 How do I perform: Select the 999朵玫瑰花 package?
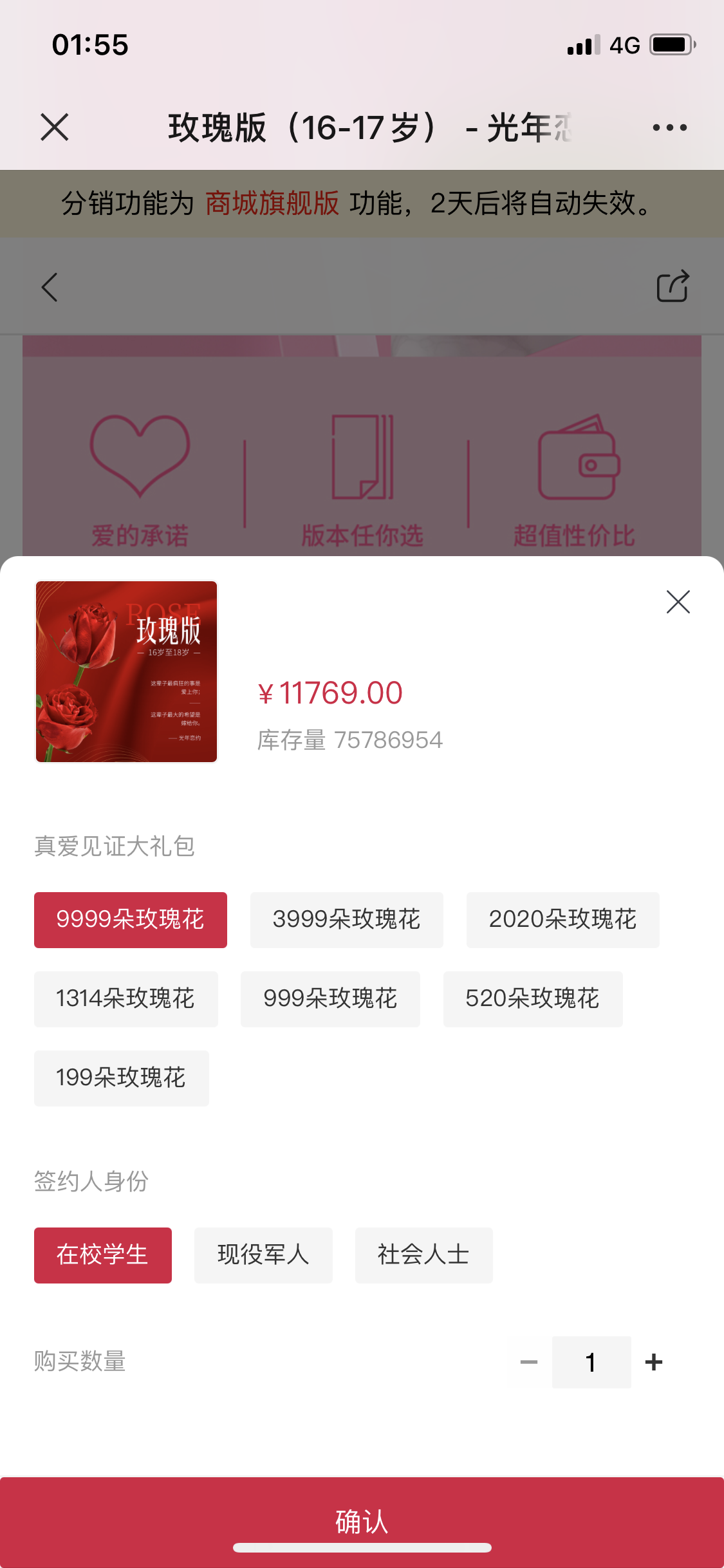pos(330,999)
